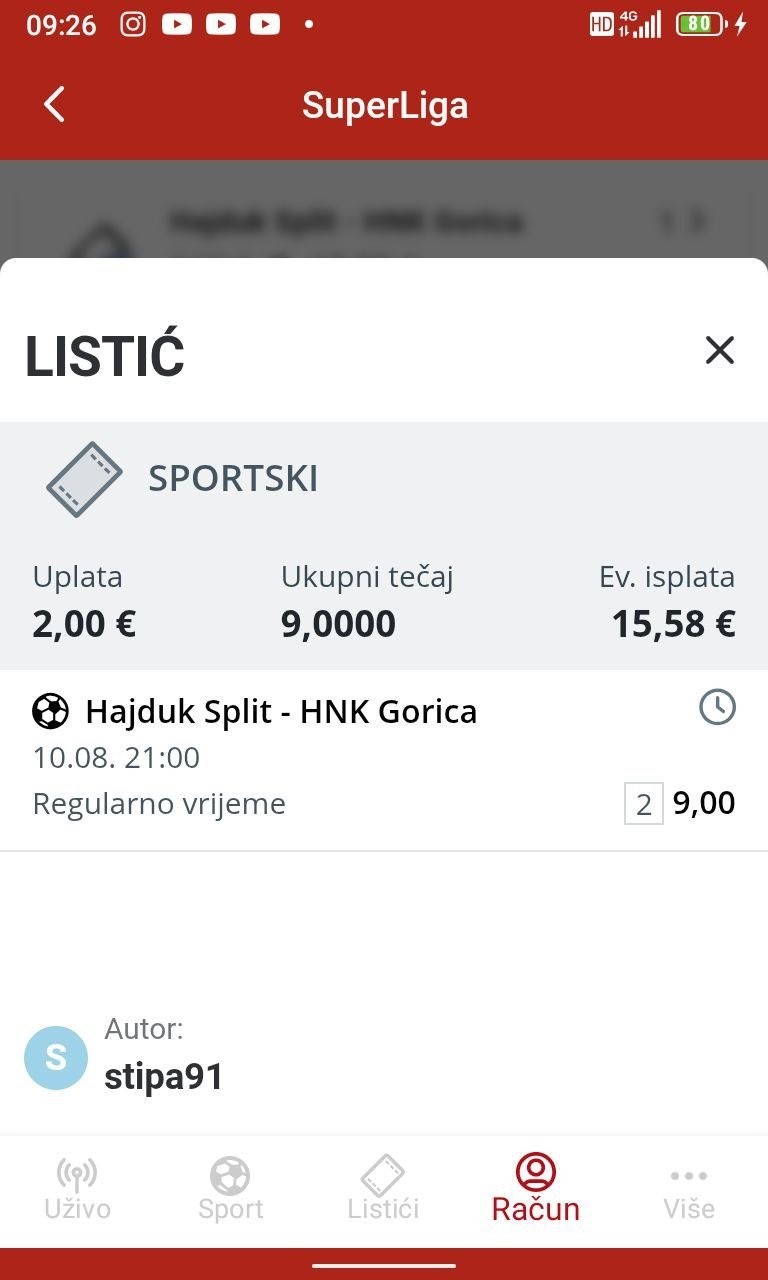Viewport: 768px width, 1280px height.
Task: Close the Listić sheet
Action: tap(719, 350)
